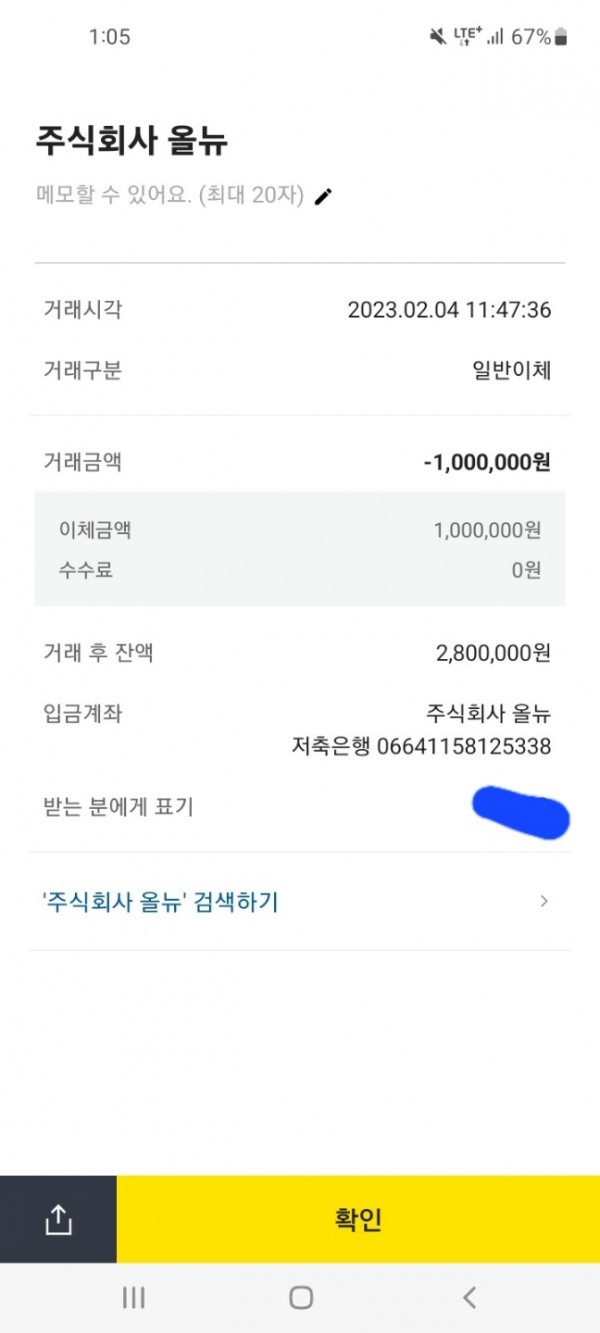
Task: Confirm with the yellow 확인 button
Action: click(358, 1219)
